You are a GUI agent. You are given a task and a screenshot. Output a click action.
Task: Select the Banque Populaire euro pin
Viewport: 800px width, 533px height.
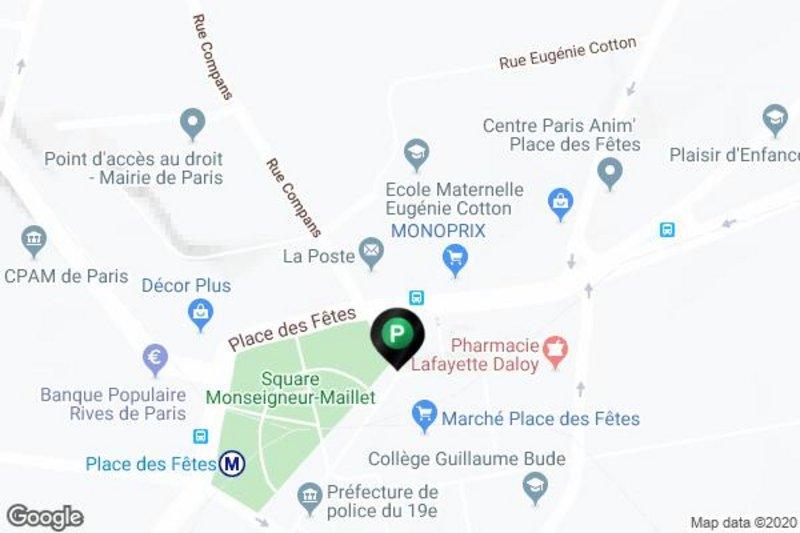click(155, 358)
